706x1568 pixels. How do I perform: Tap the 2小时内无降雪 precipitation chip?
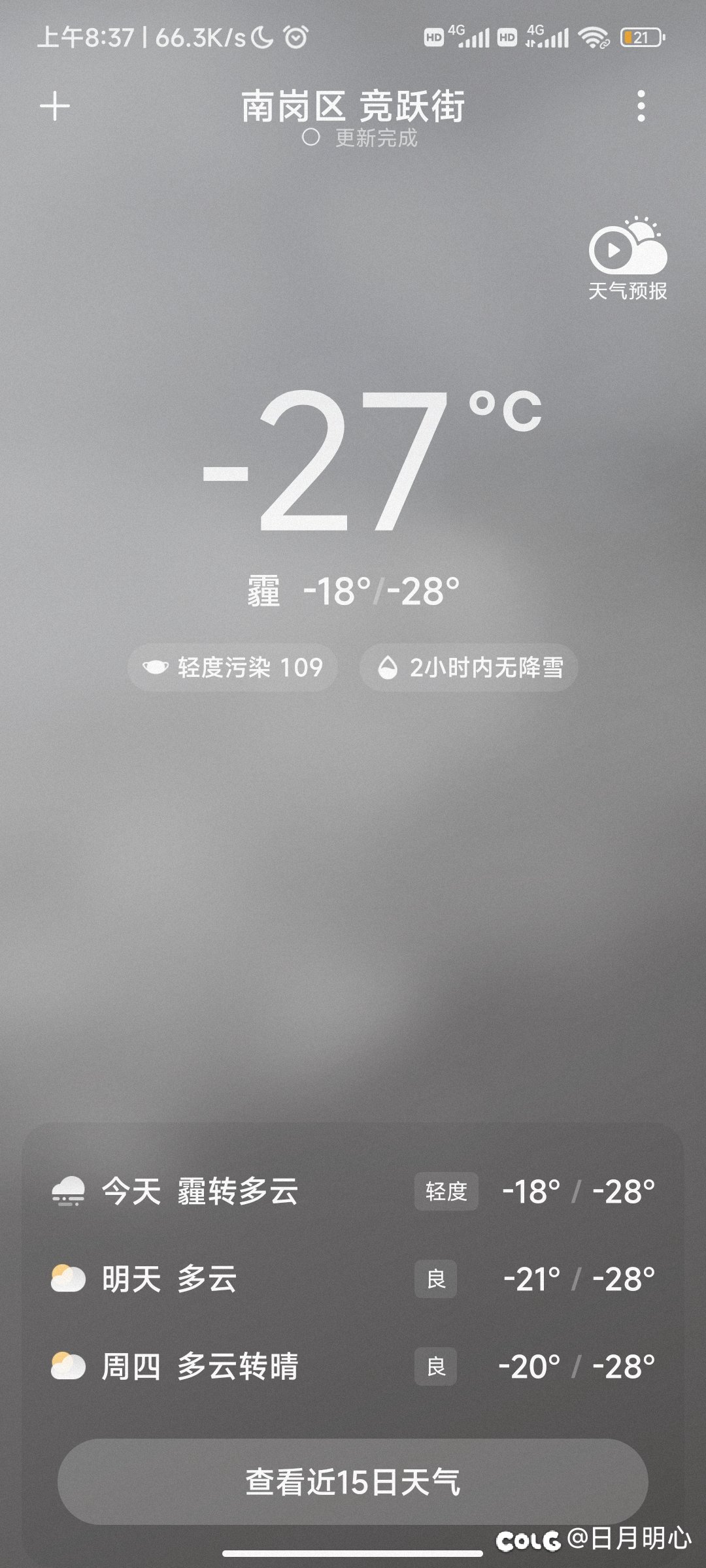click(x=469, y=667)
